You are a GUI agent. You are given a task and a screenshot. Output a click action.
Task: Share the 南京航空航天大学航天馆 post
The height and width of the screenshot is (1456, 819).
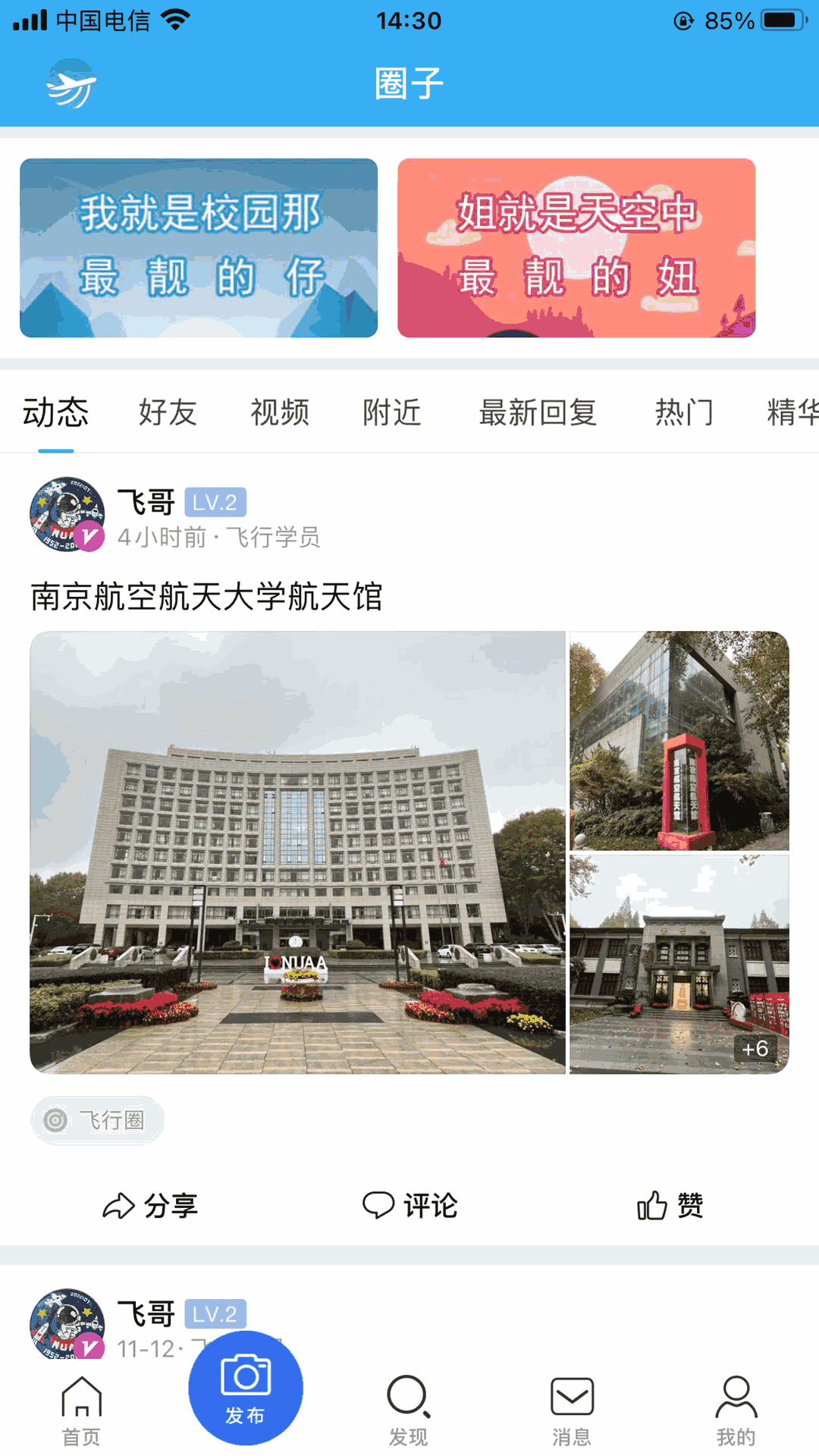point(150,1205)
